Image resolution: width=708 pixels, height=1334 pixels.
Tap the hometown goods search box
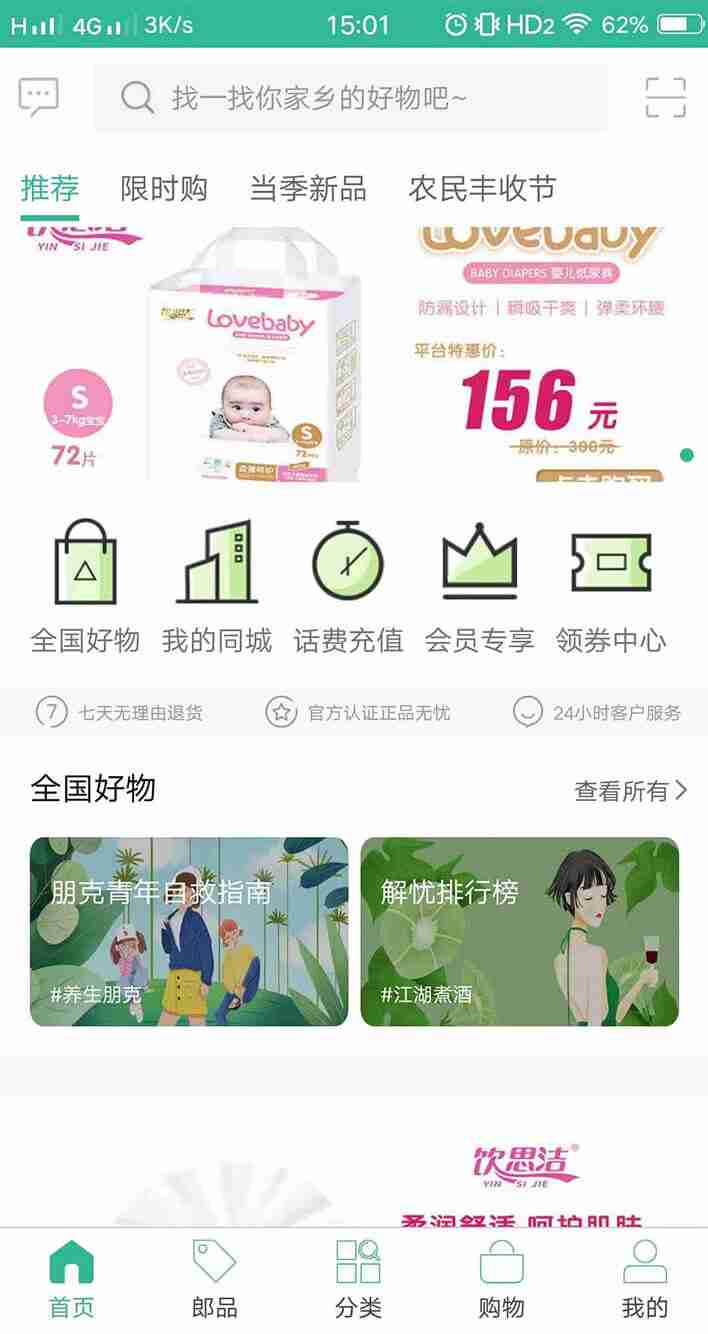[350, 98]
